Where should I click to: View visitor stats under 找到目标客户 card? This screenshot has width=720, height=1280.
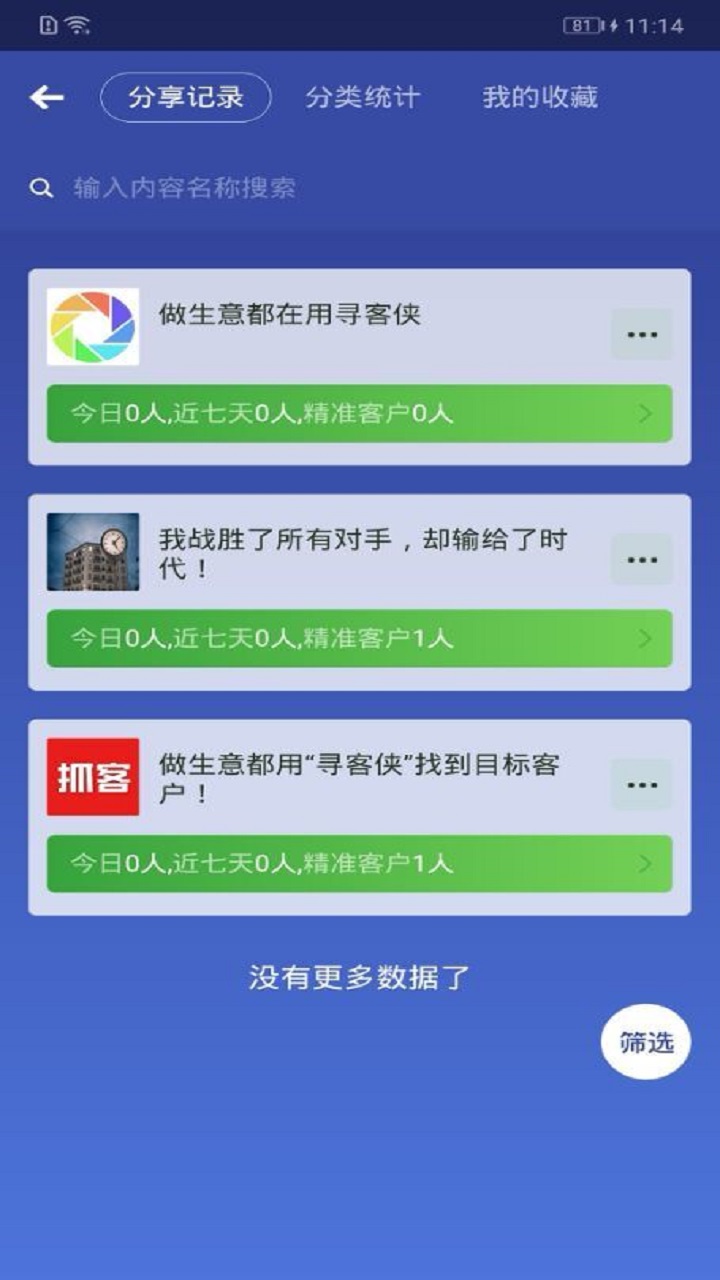pos(359,863)
